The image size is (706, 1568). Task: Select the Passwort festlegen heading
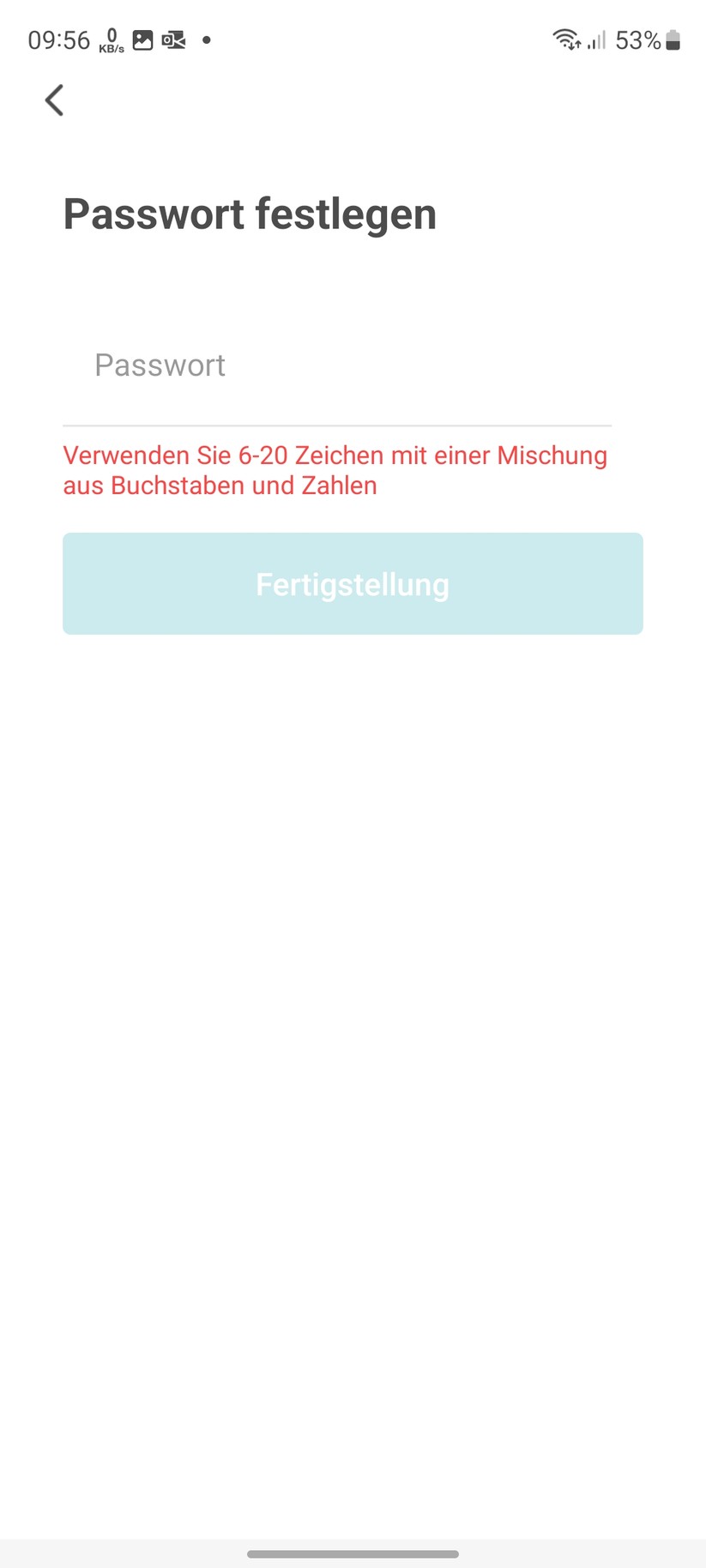tap(249, 214)
